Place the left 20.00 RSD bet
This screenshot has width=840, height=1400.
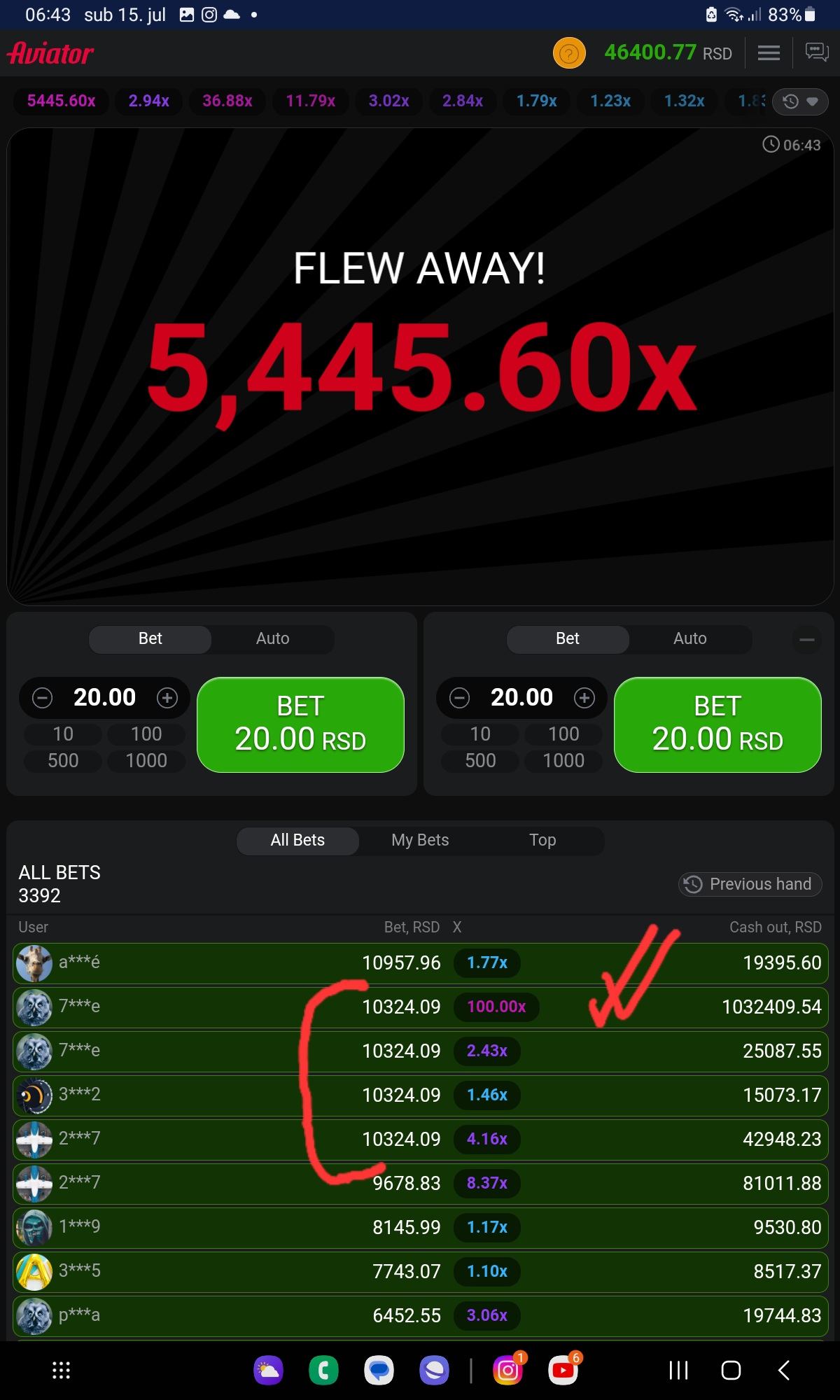coord(300,724)
